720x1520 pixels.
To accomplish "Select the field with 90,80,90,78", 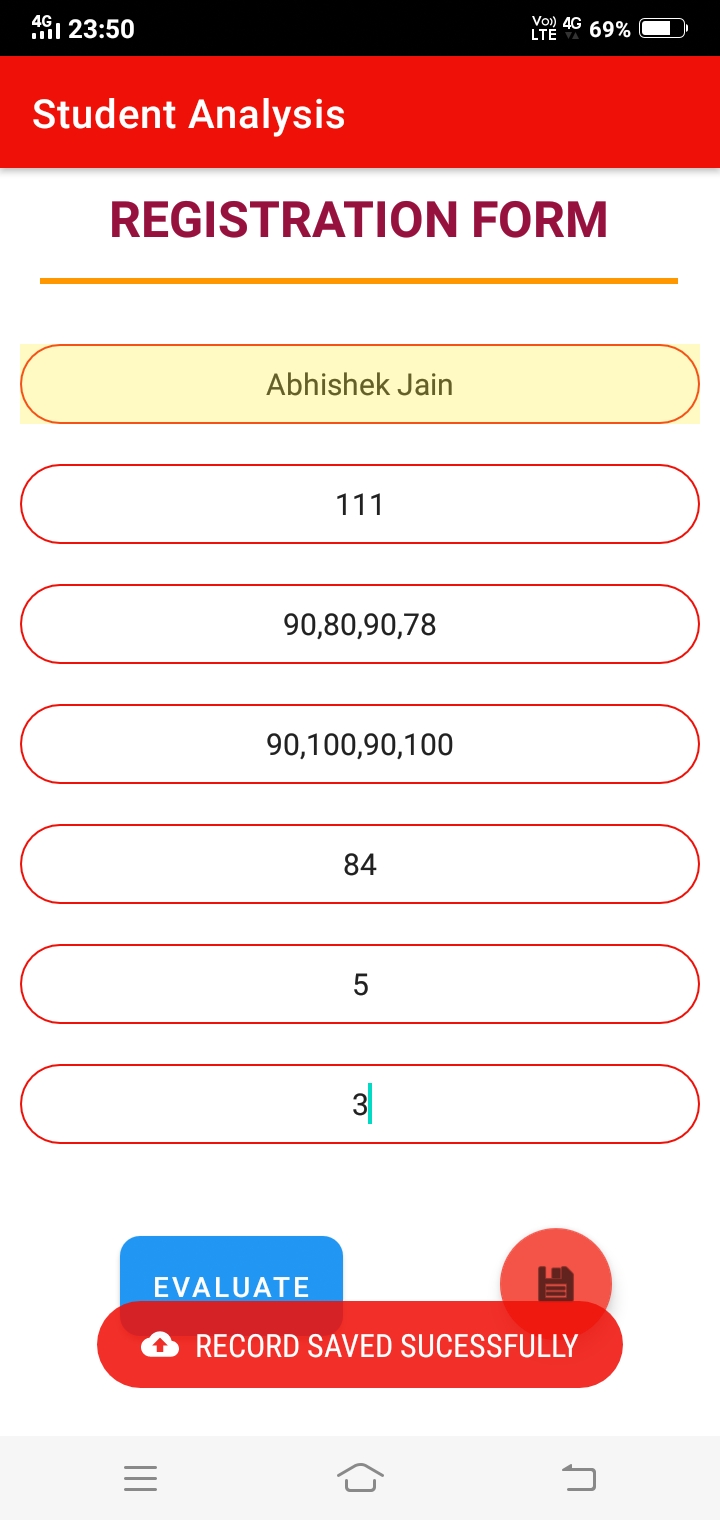I will pos(360,625).
